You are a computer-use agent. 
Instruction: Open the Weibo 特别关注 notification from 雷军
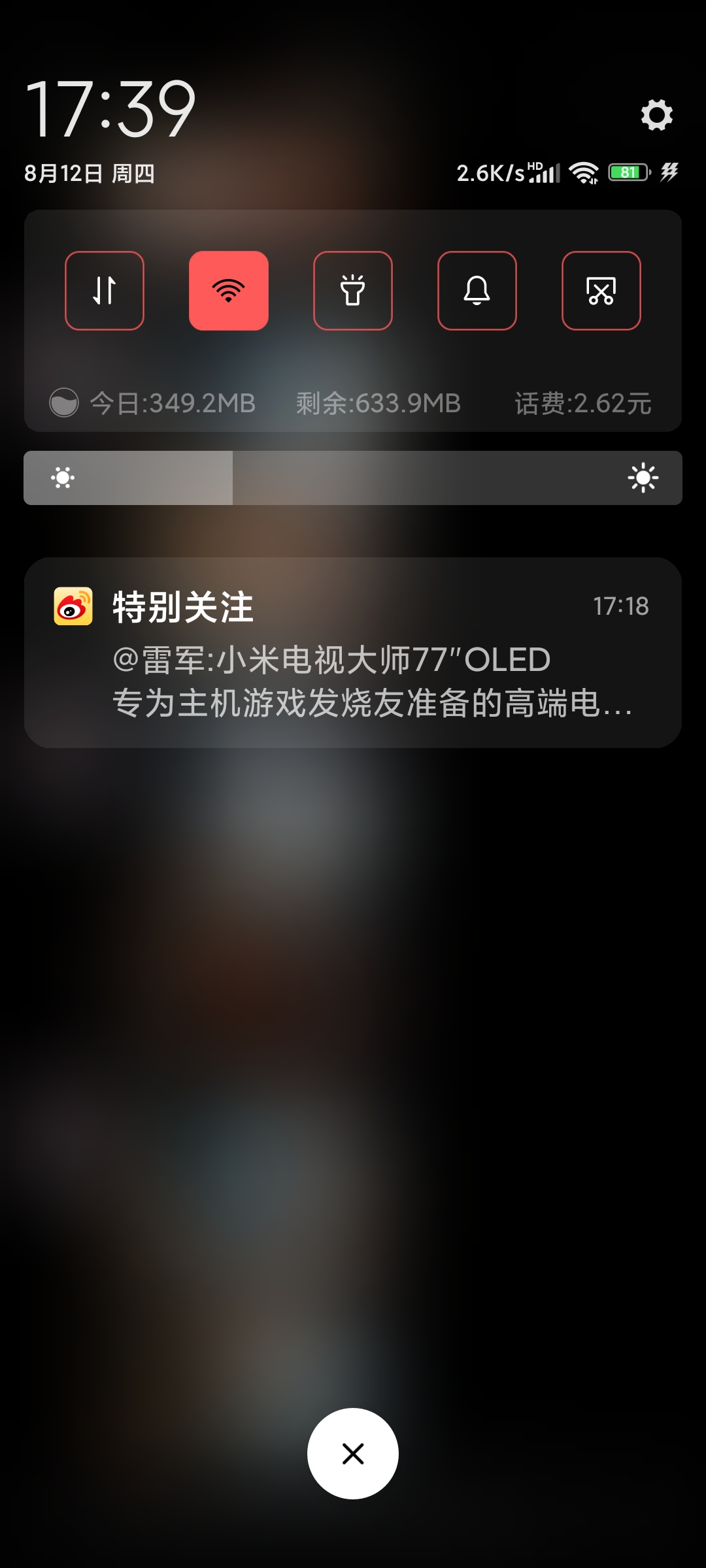tap(353, 653)
